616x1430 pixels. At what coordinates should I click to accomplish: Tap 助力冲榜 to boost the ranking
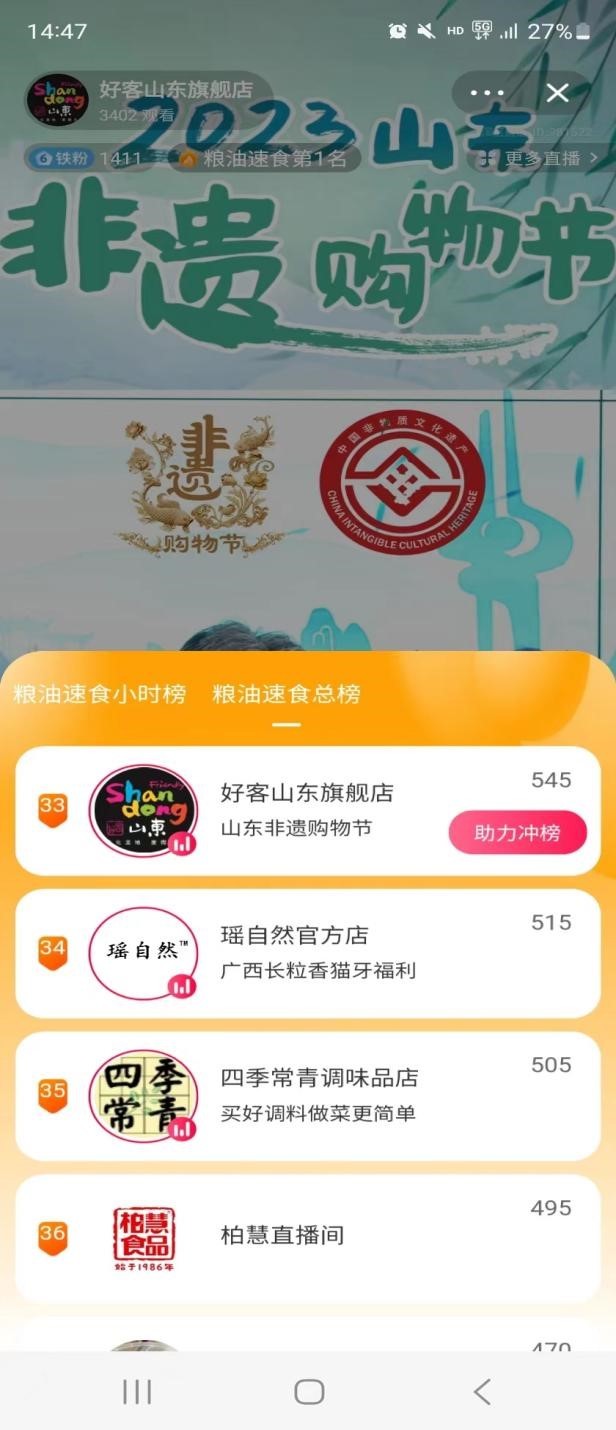click(517, 833)
